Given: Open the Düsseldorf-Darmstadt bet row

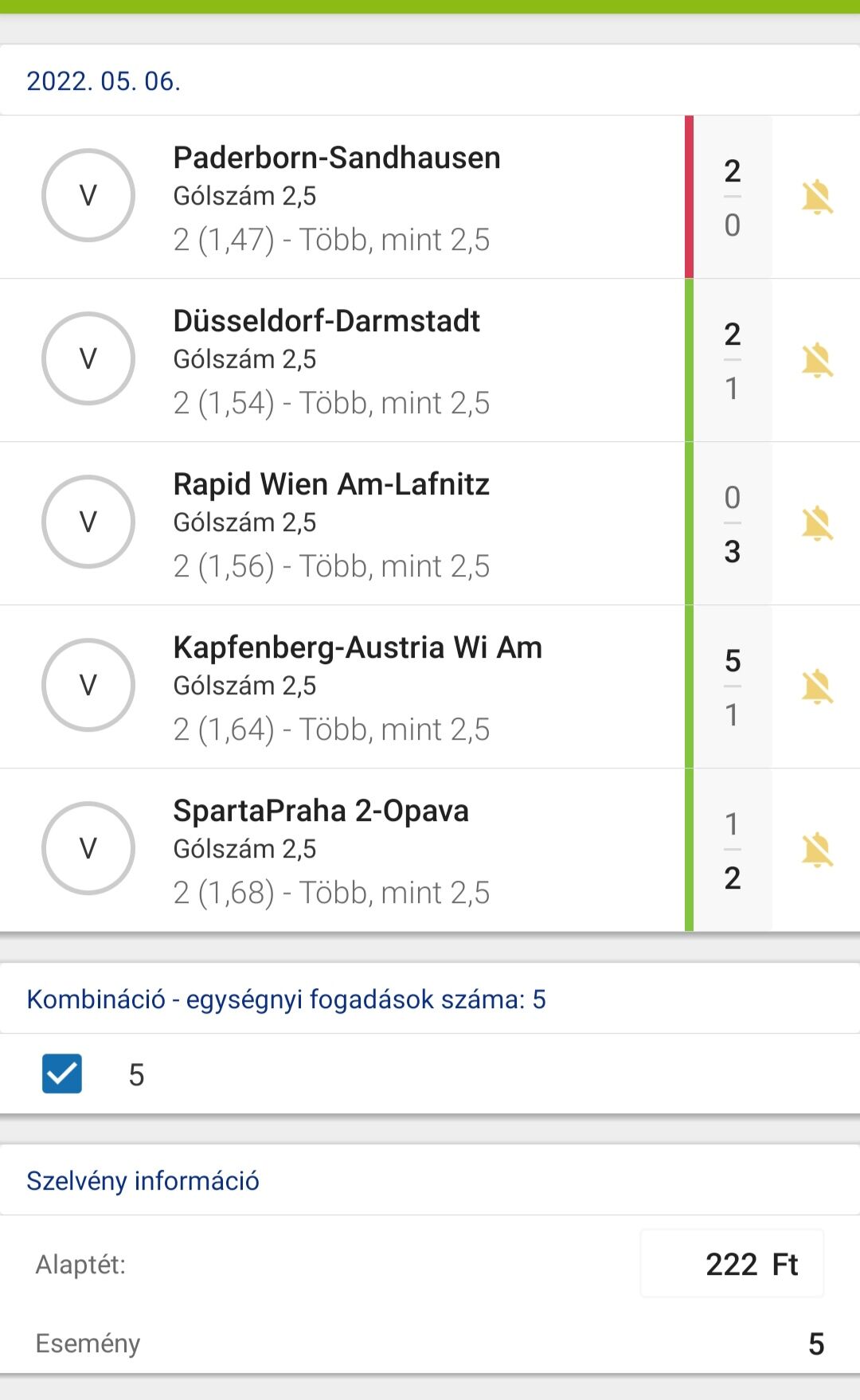Looking at the screenshot, I should coord(342,361).
